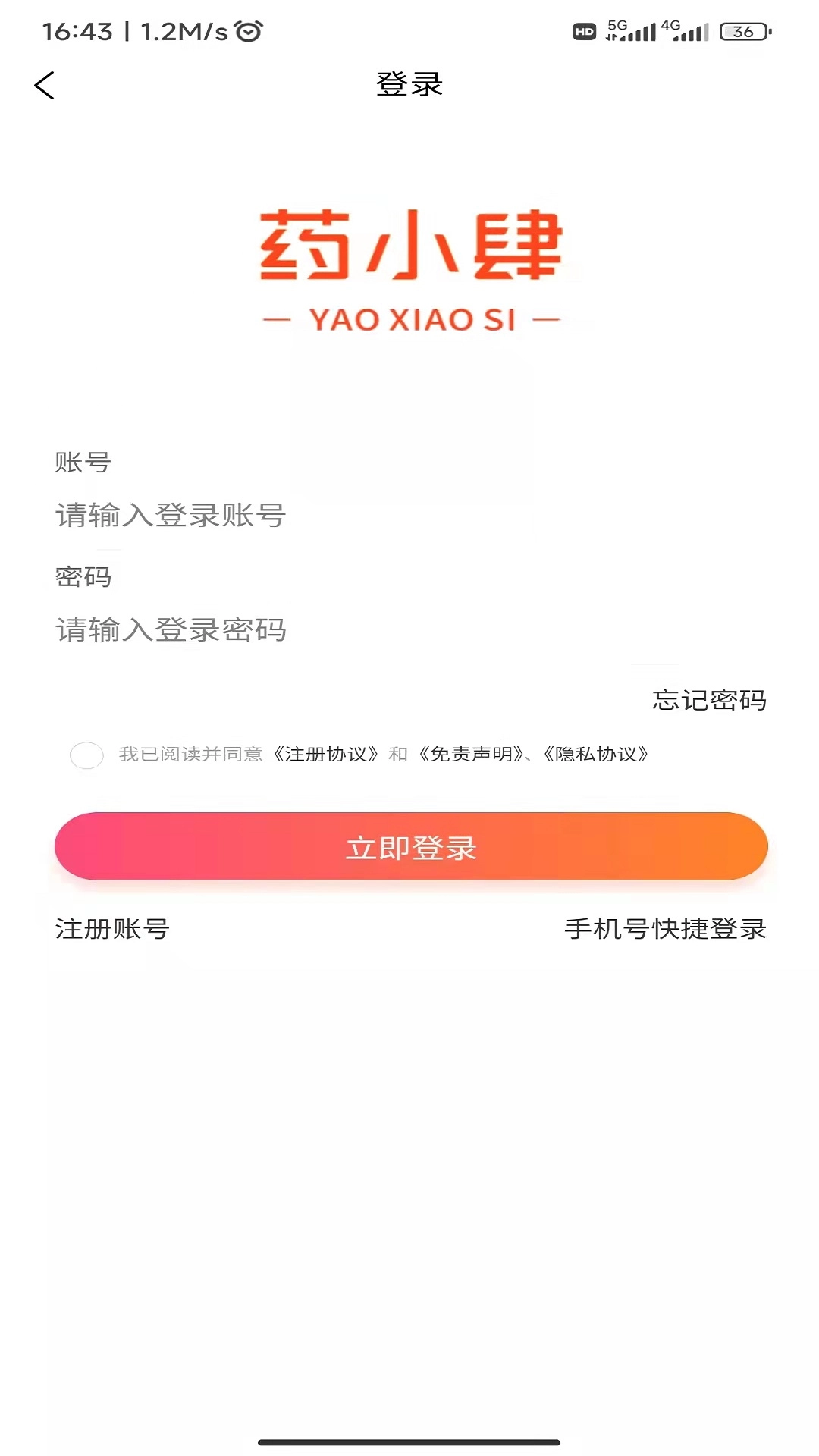819x1456 pixels.
Task: Open 忘记密码 to reset password
Action: 709,700
